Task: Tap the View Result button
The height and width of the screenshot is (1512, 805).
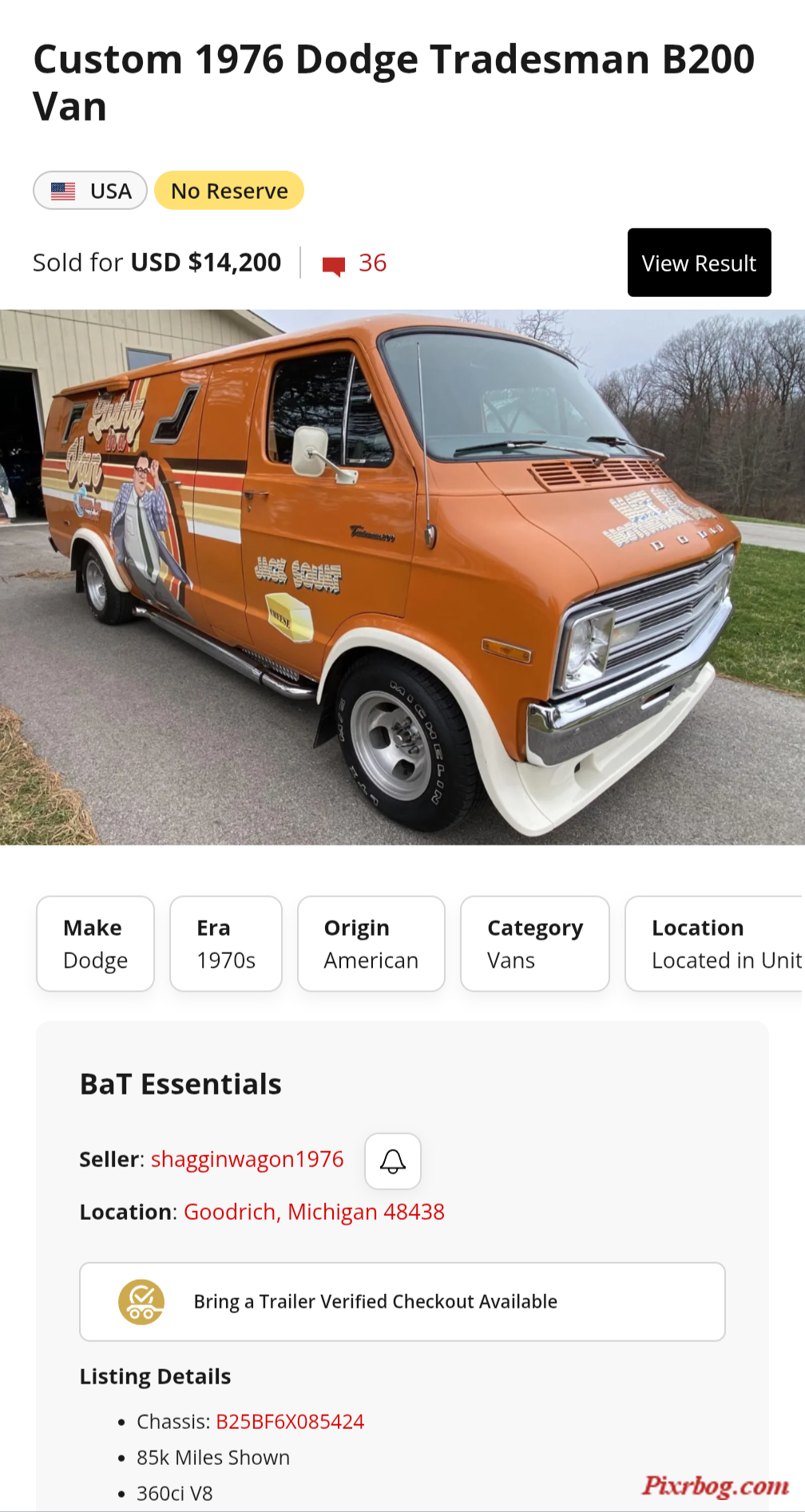Action: pyautogui.click(x=699, y=263)
